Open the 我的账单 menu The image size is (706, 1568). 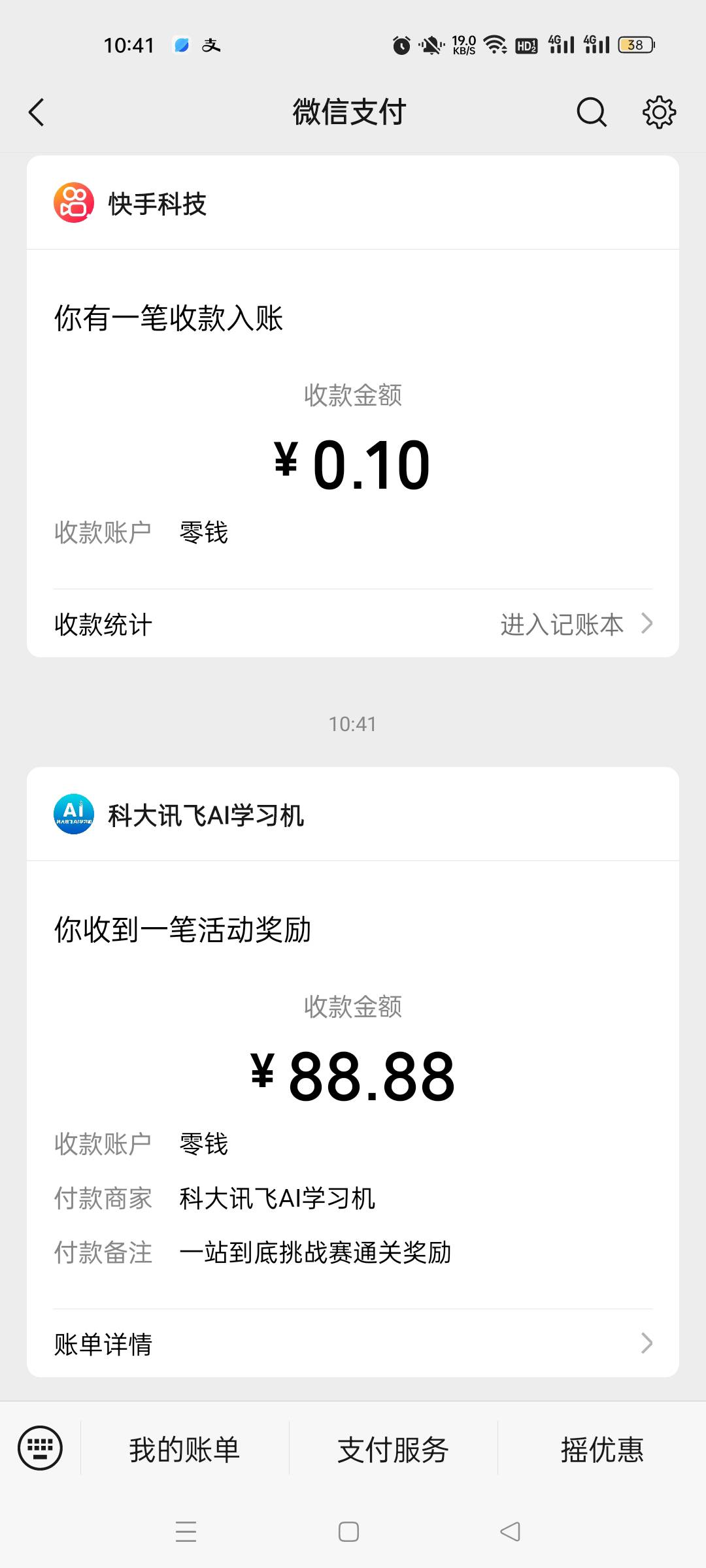[x=184, y=1449]
